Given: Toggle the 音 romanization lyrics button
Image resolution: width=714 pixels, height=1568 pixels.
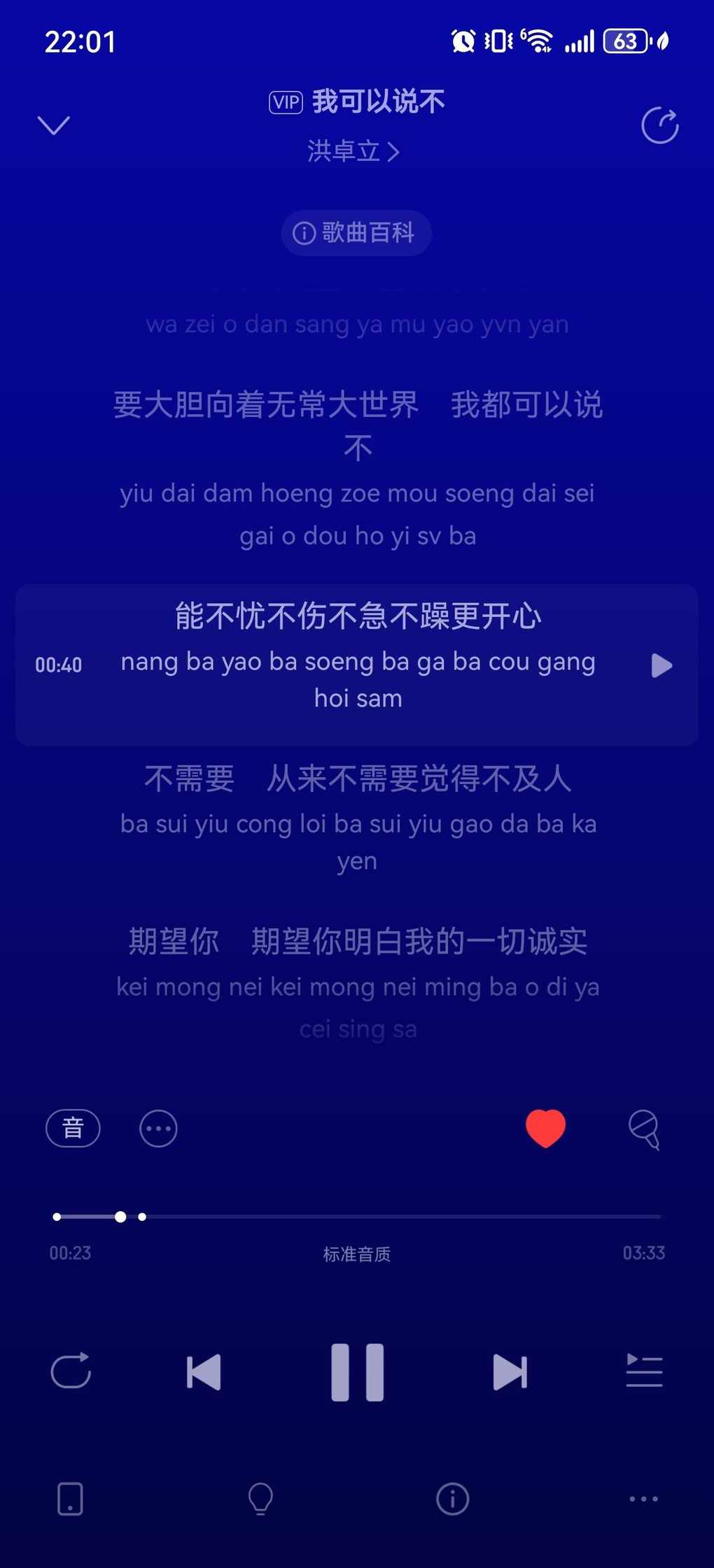Looking at the screenshot, I should [x=73, y=1128].
